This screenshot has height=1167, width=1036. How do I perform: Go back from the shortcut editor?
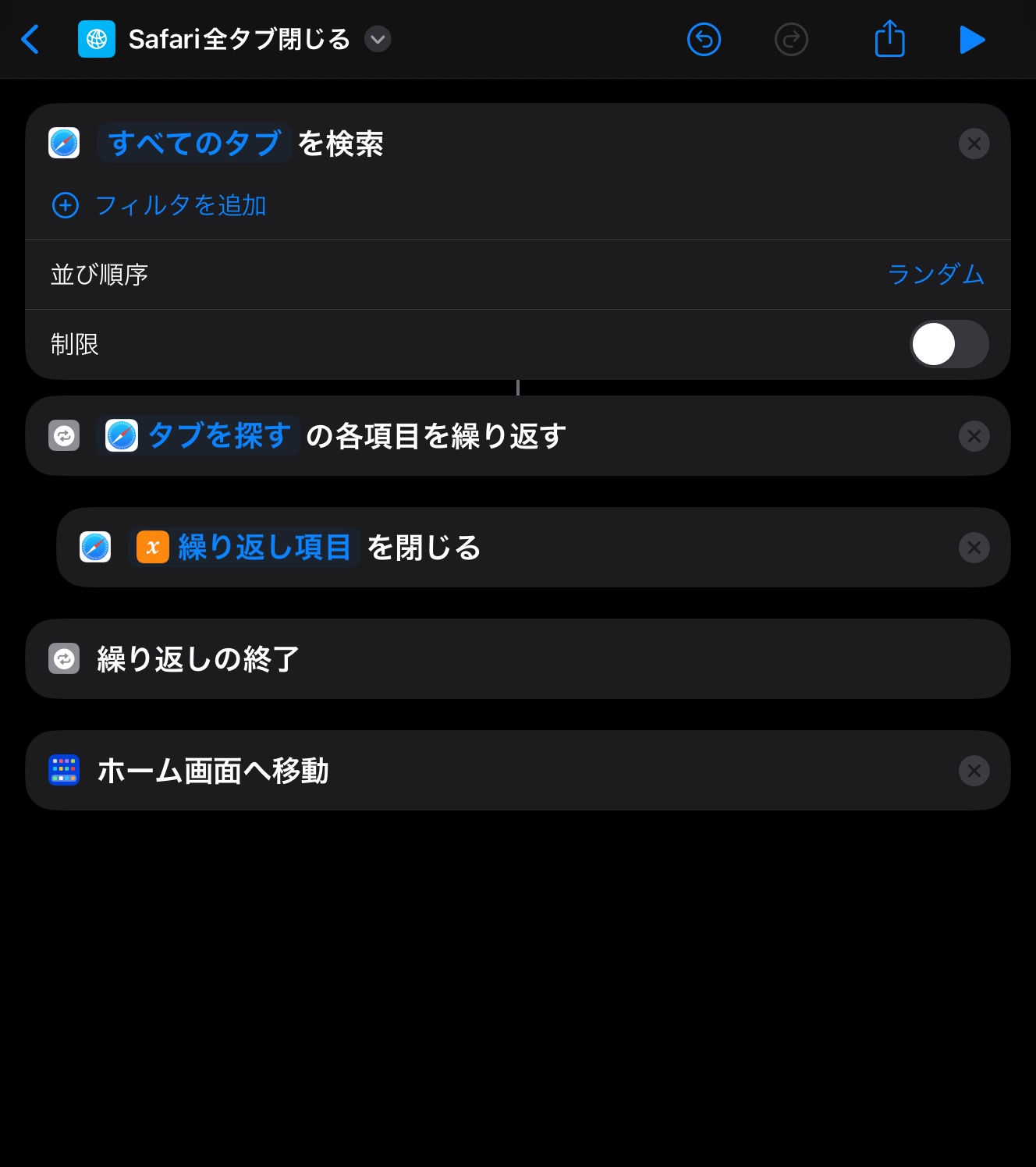(30, 39)
